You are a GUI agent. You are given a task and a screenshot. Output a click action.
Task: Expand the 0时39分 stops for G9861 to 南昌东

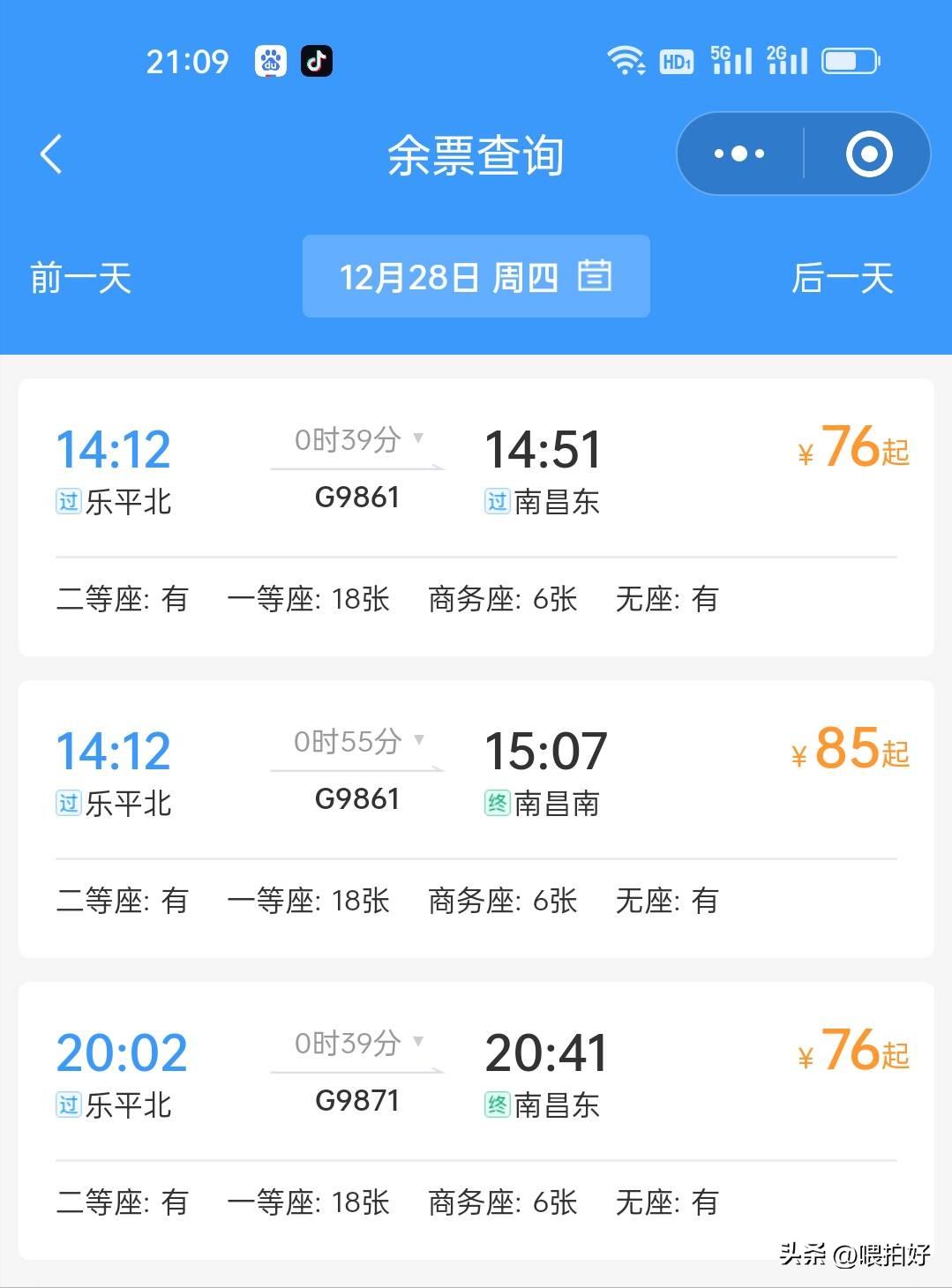[x=358, y=439]
